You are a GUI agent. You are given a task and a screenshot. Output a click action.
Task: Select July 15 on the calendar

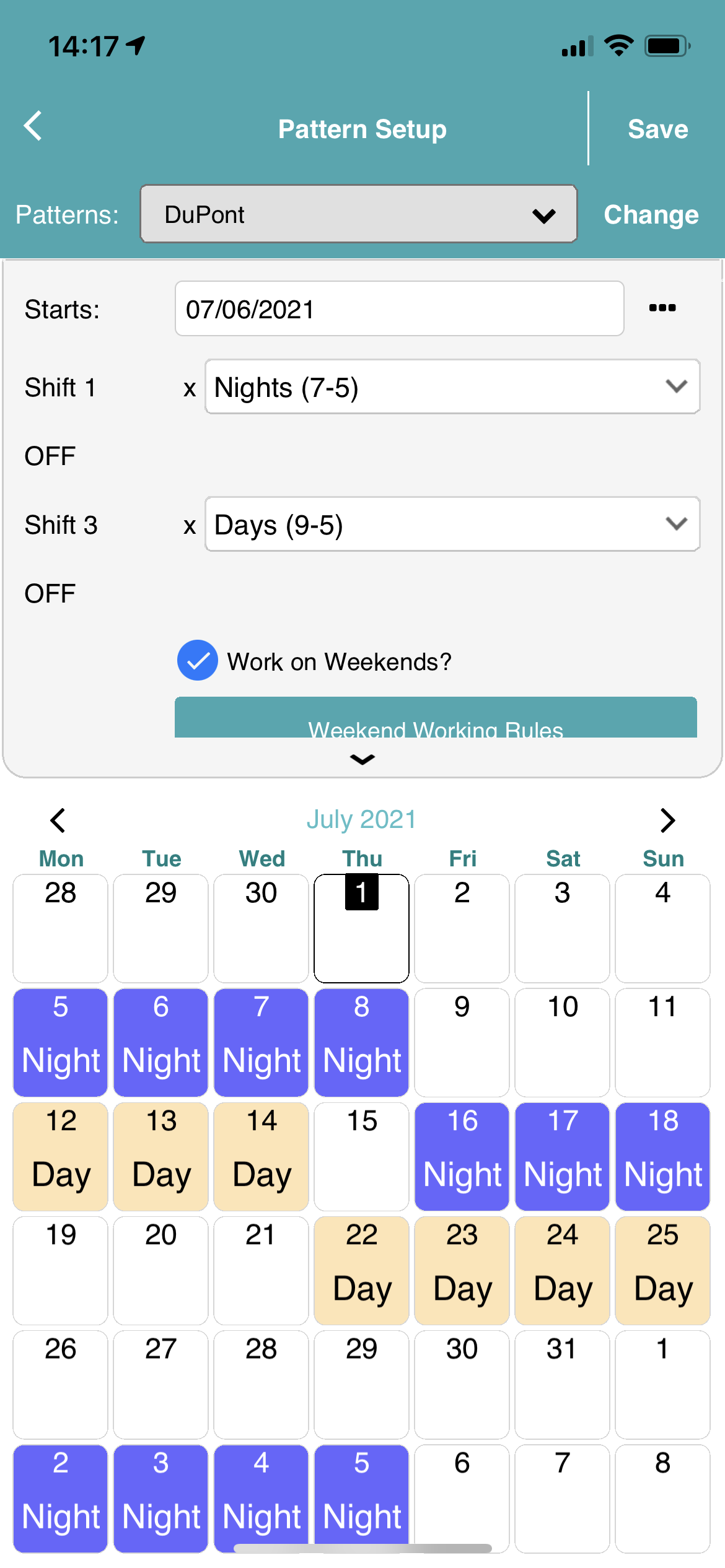pos(361,1157)
